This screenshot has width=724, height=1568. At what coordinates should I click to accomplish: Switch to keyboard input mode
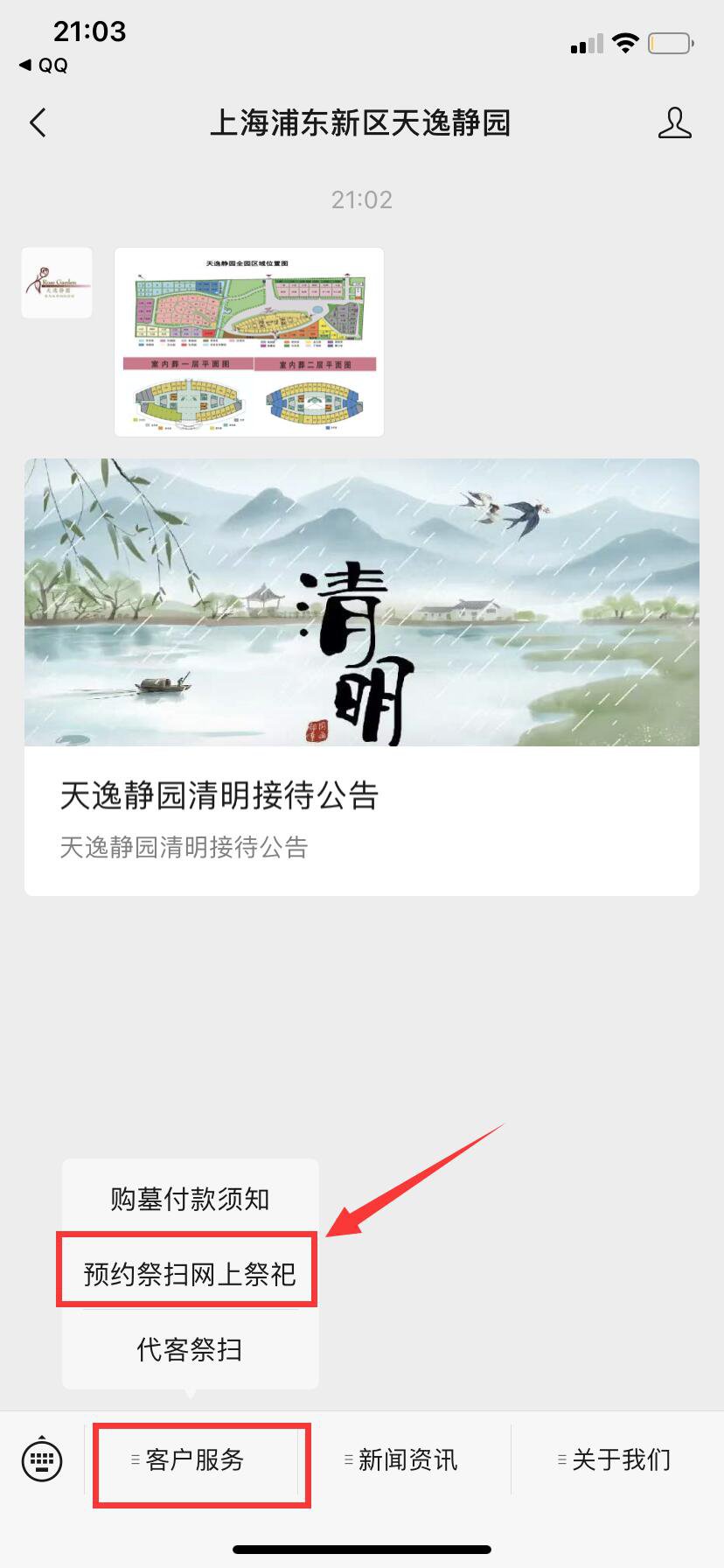point(41,1459)
